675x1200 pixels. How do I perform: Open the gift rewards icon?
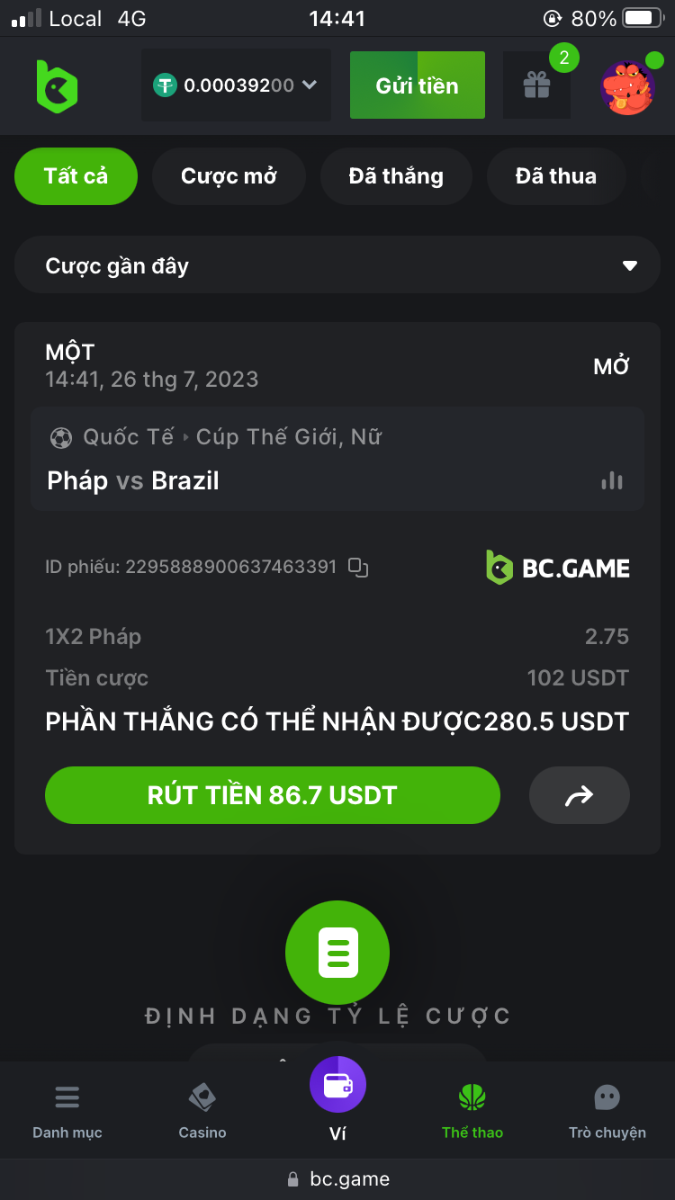coord(537,86)
